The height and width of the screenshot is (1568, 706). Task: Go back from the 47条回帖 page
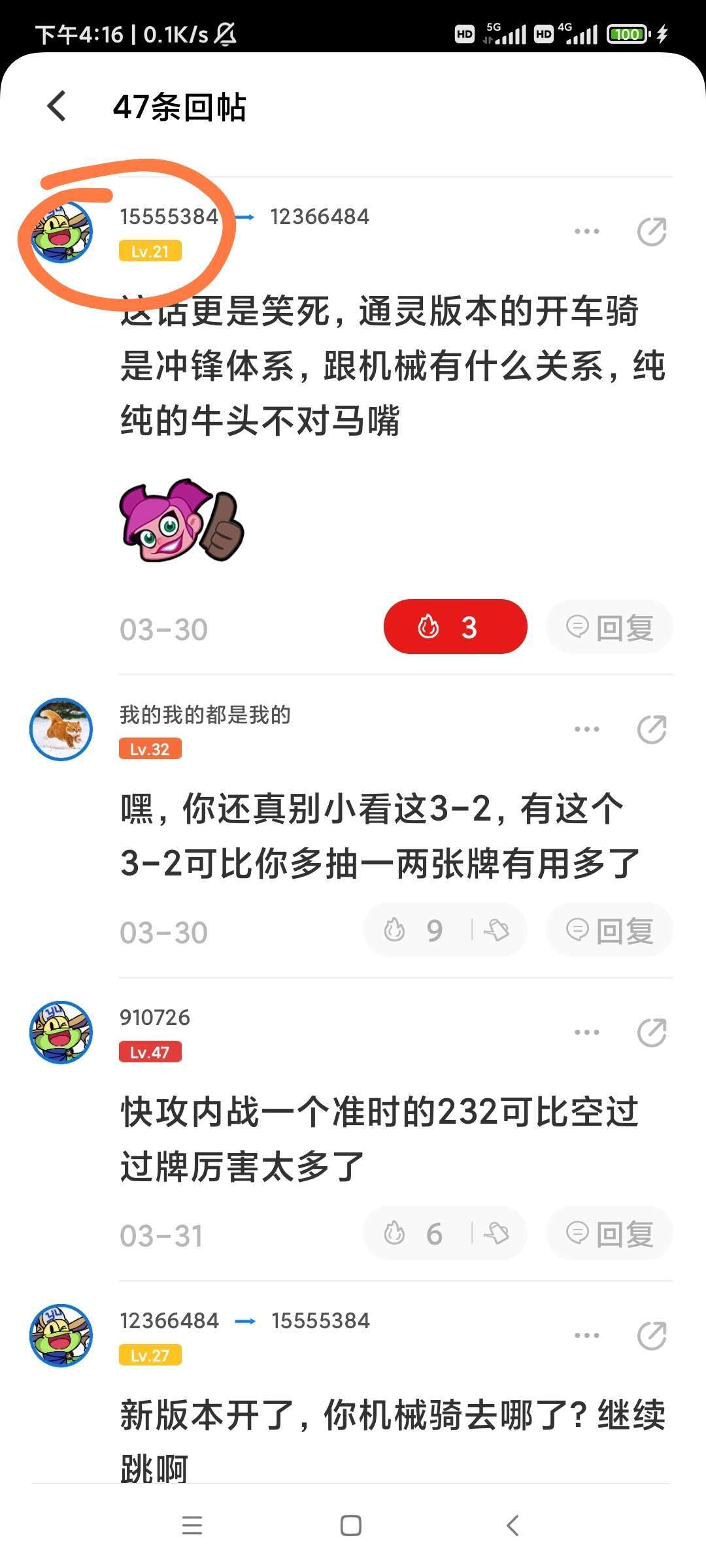(x=58, y=106)
